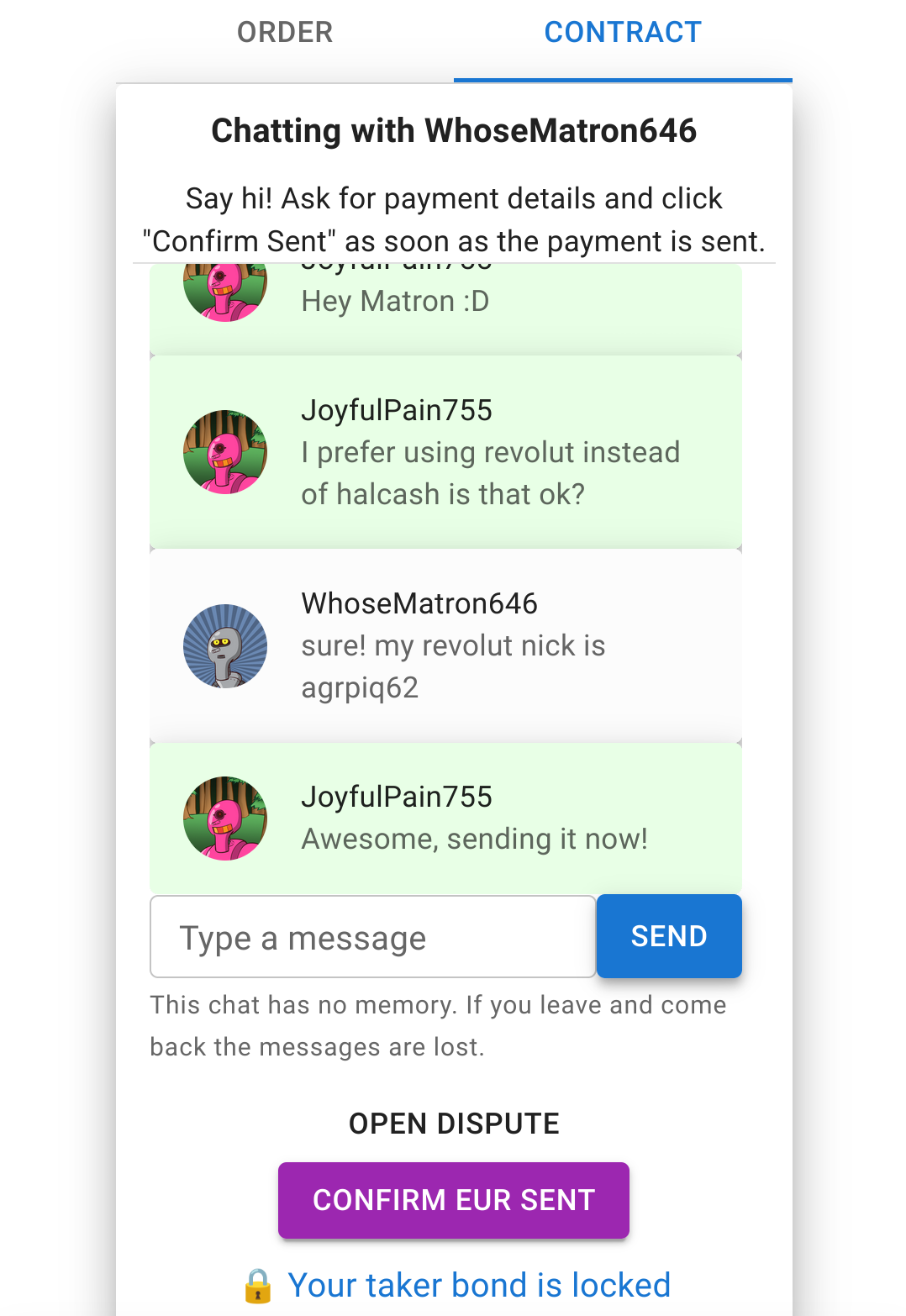Open a dispute
Image resolution: width=906 pixels, height=1316 pixels.
click(x=454, y=1124)
